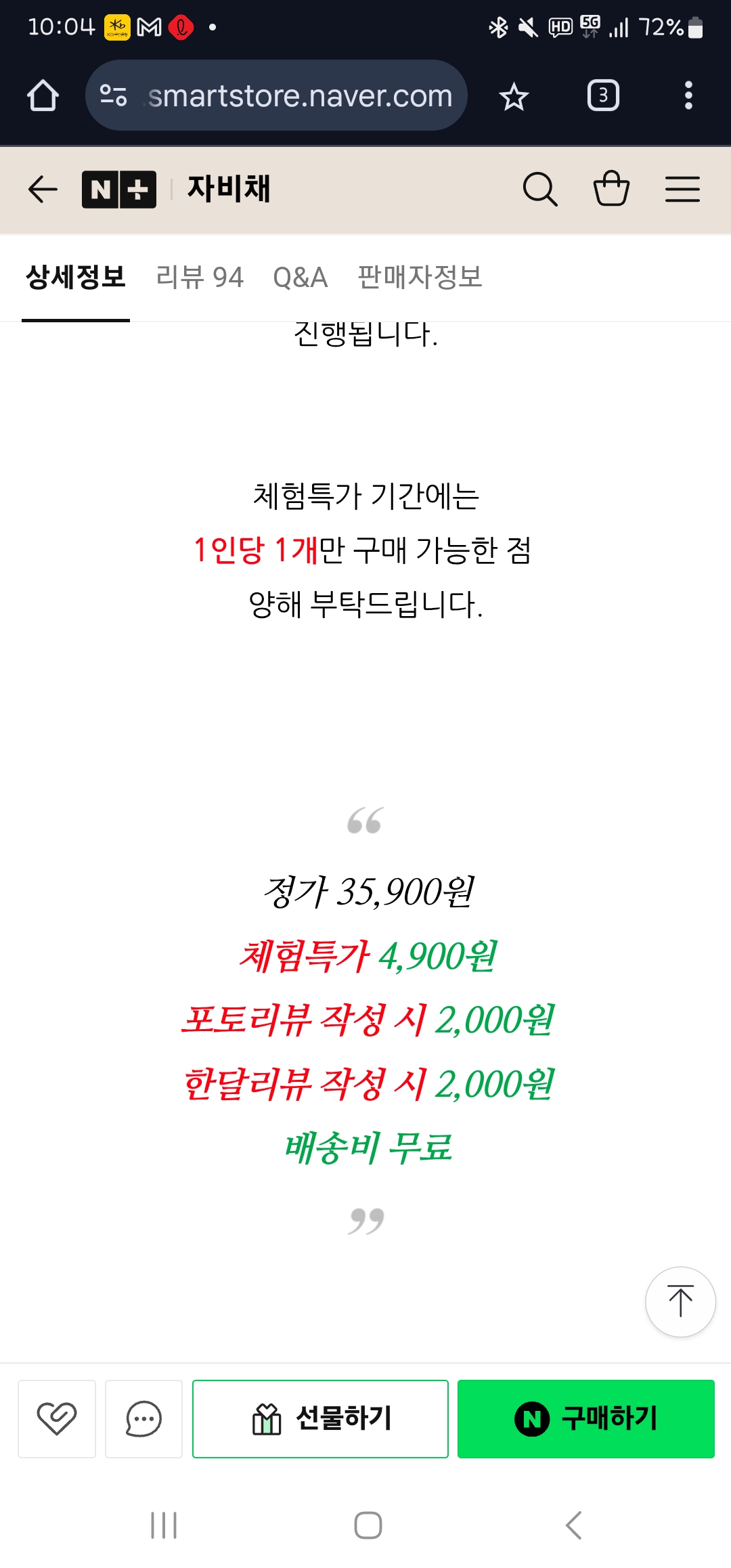The width and height of the screenshot is (731, 1568).
Task: Open the search icon in 자비채 store
Action: tap(539, 189)
